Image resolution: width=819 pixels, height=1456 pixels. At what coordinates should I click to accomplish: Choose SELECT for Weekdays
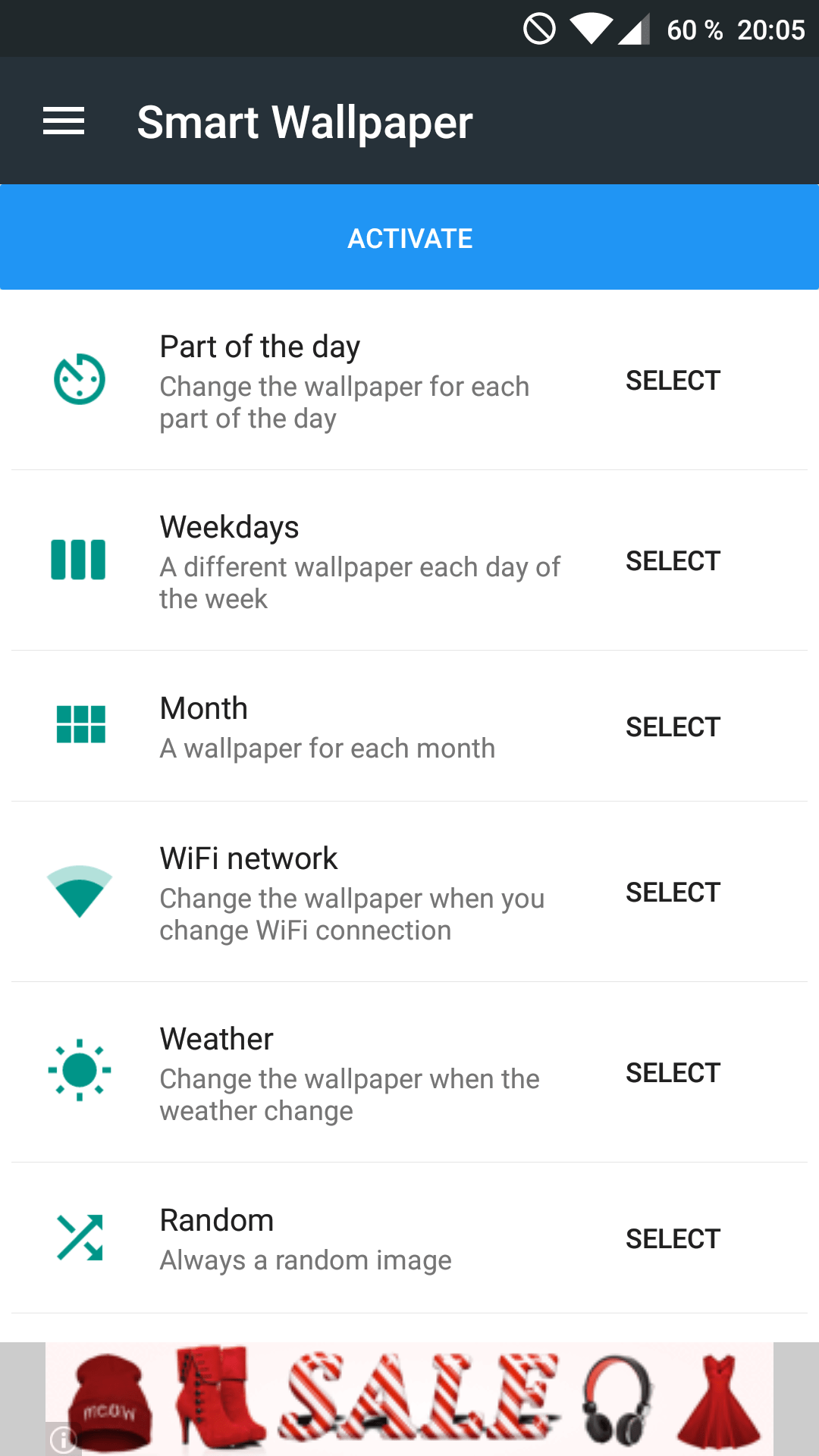pyautogui.click(x=673, y=561)
